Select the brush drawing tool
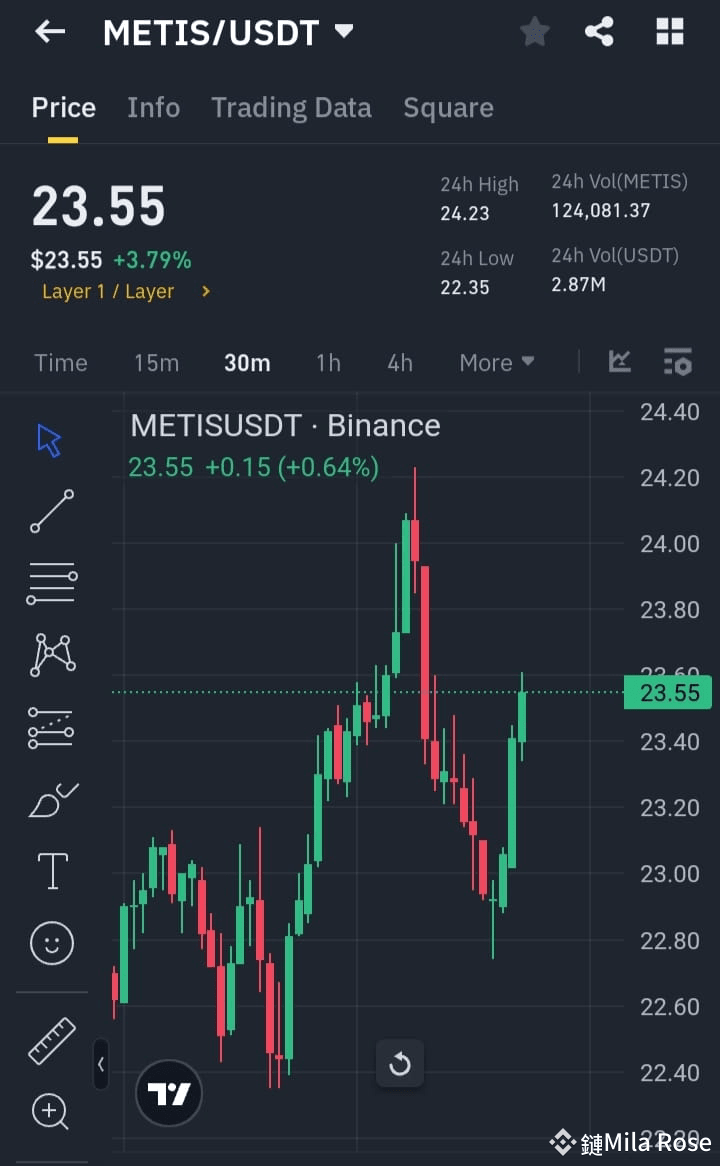720x1166 pixels. pos(52,798)
